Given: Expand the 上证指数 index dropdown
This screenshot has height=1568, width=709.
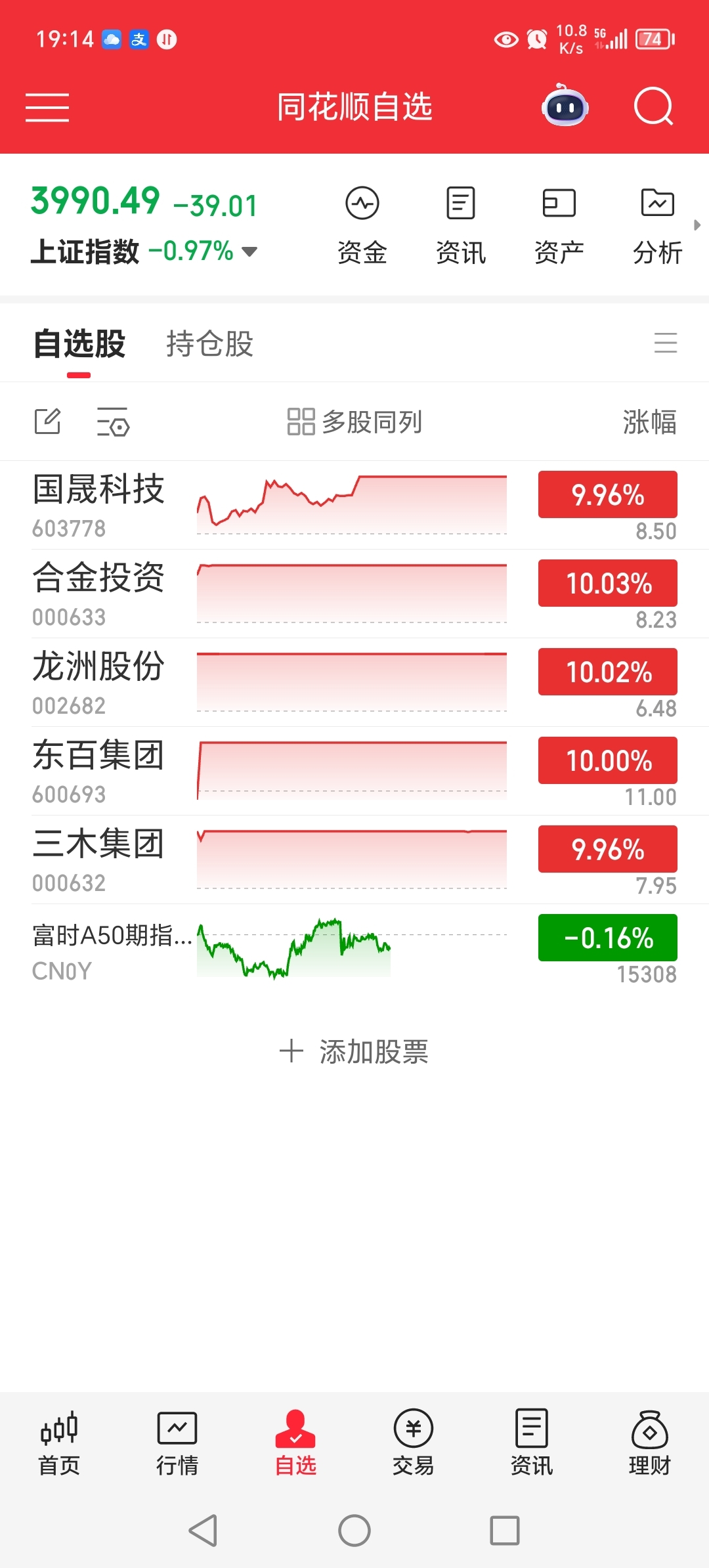Looking at the screenshot, I should 249,251.
